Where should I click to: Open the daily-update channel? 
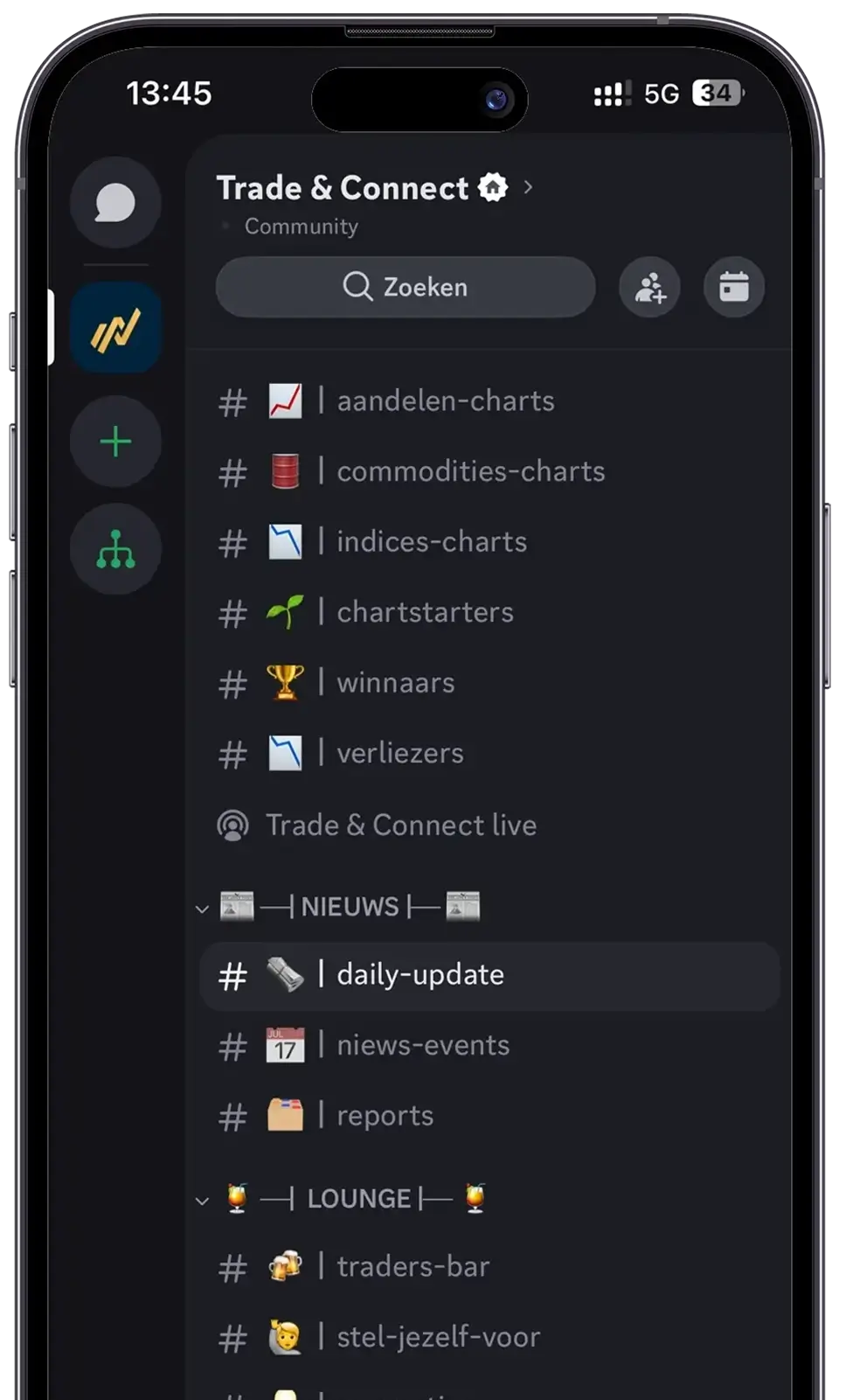click(x=420, y=975)
